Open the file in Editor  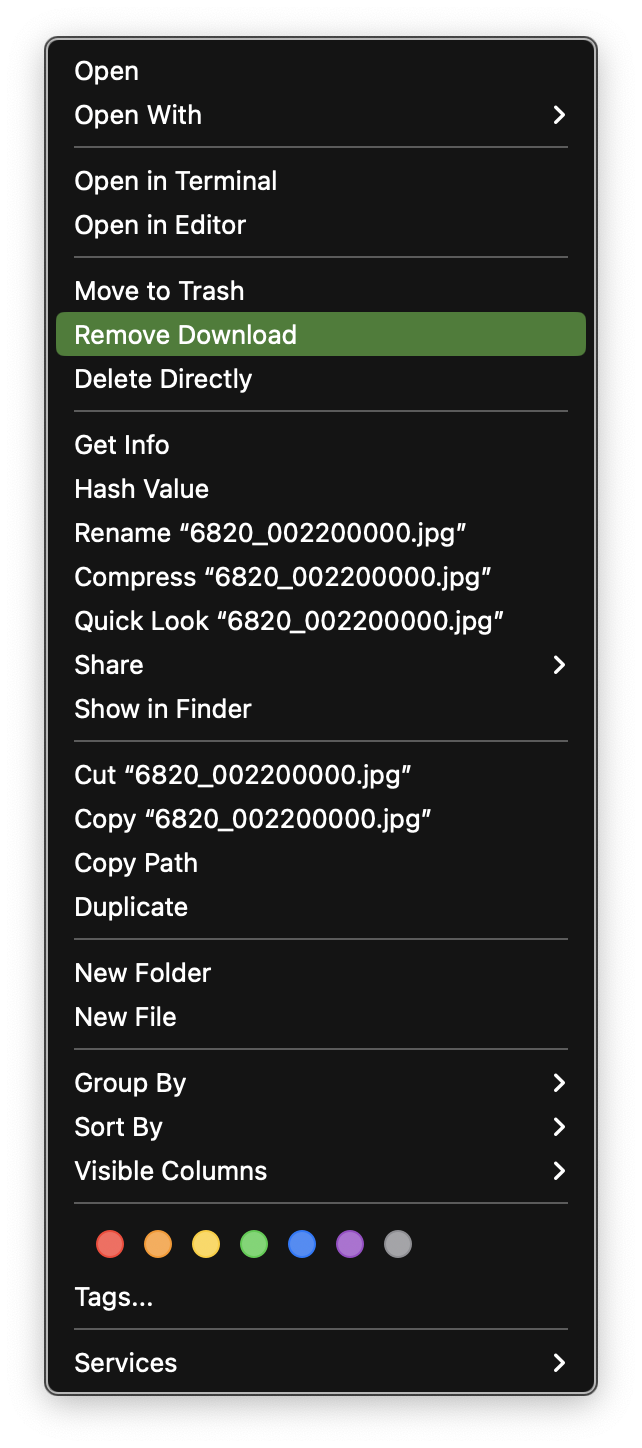pyautogui.click(x=160, y=225)
